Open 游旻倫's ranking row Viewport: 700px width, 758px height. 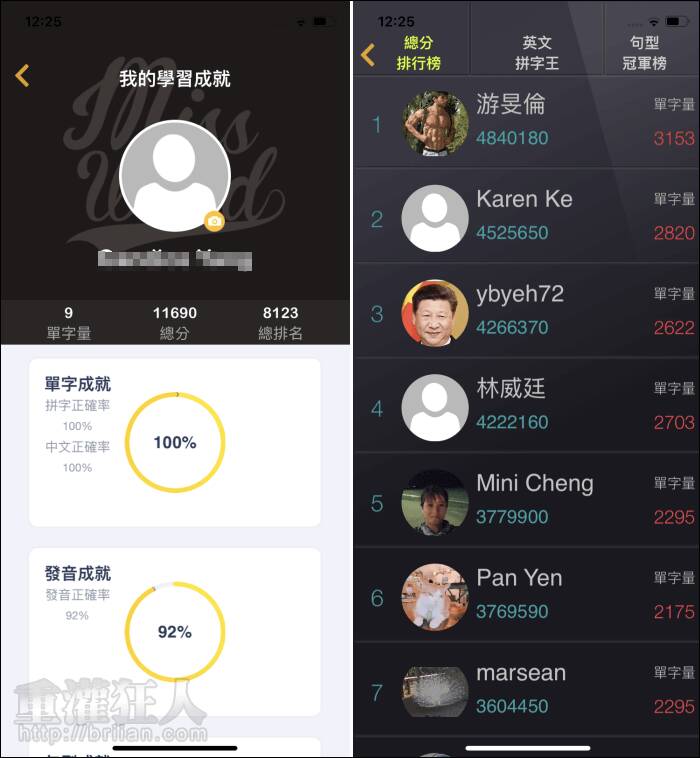[527, 124]
